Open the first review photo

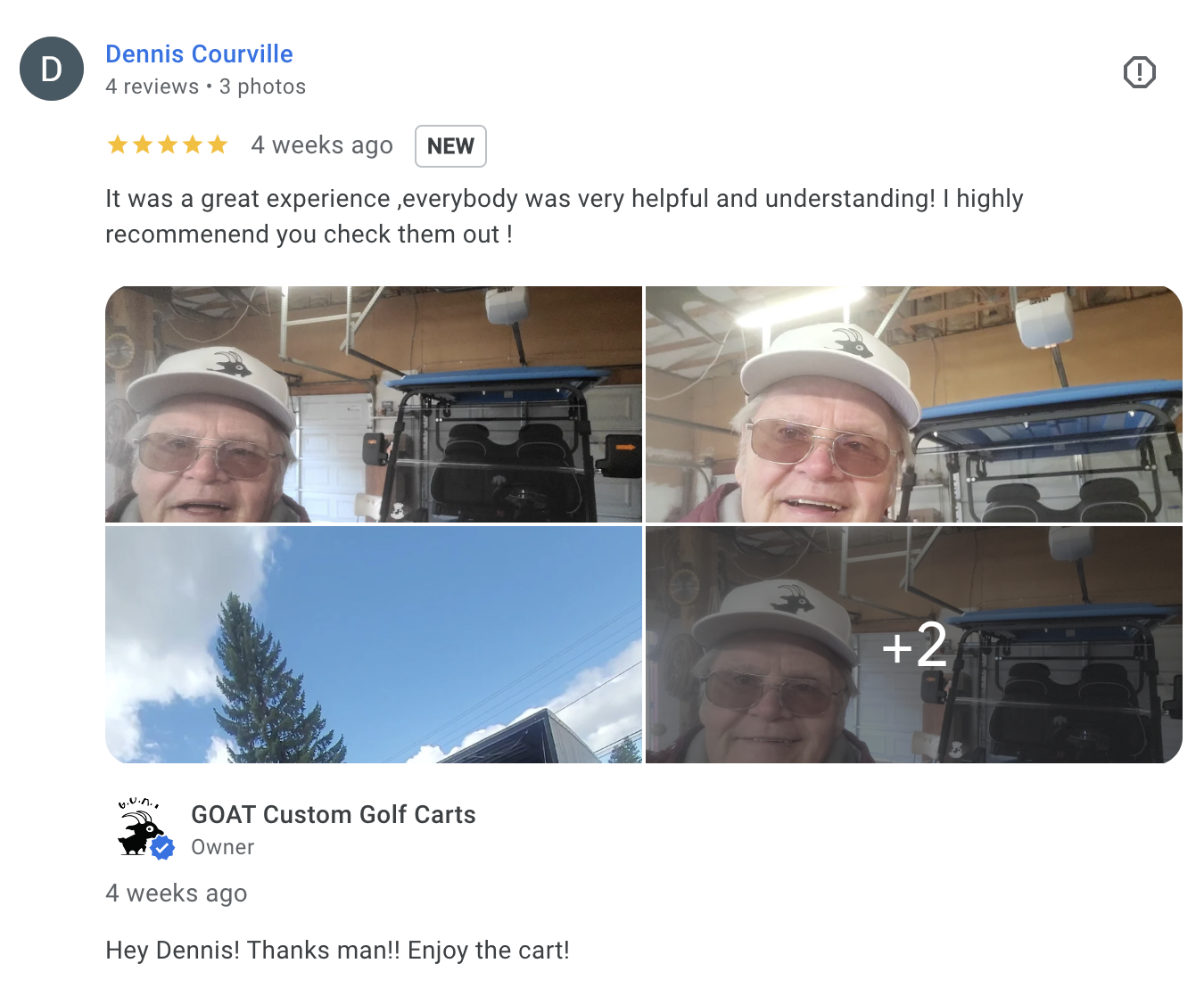coord(373,404)
